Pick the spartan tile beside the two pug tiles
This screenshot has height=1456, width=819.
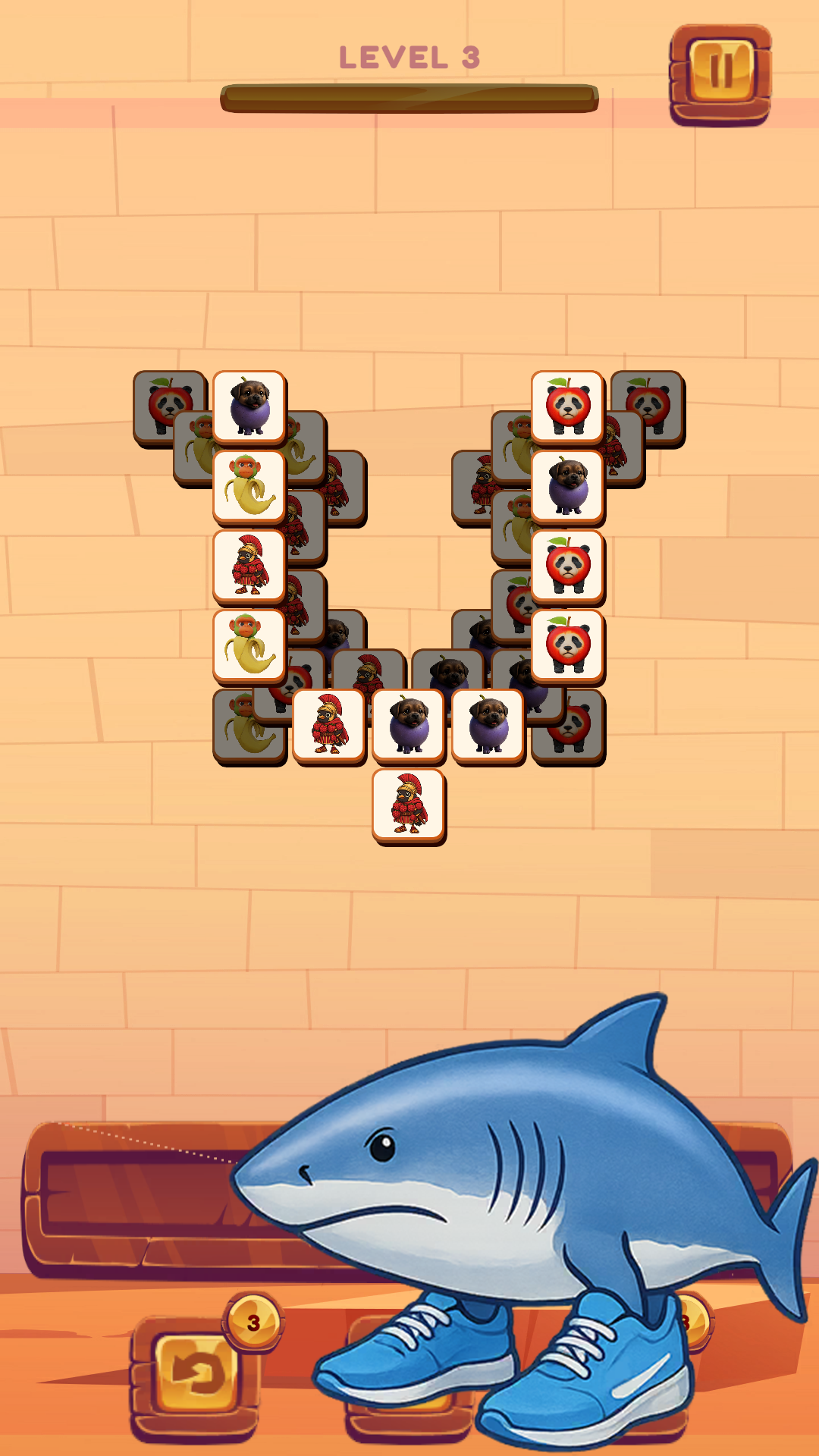[329, 724]
